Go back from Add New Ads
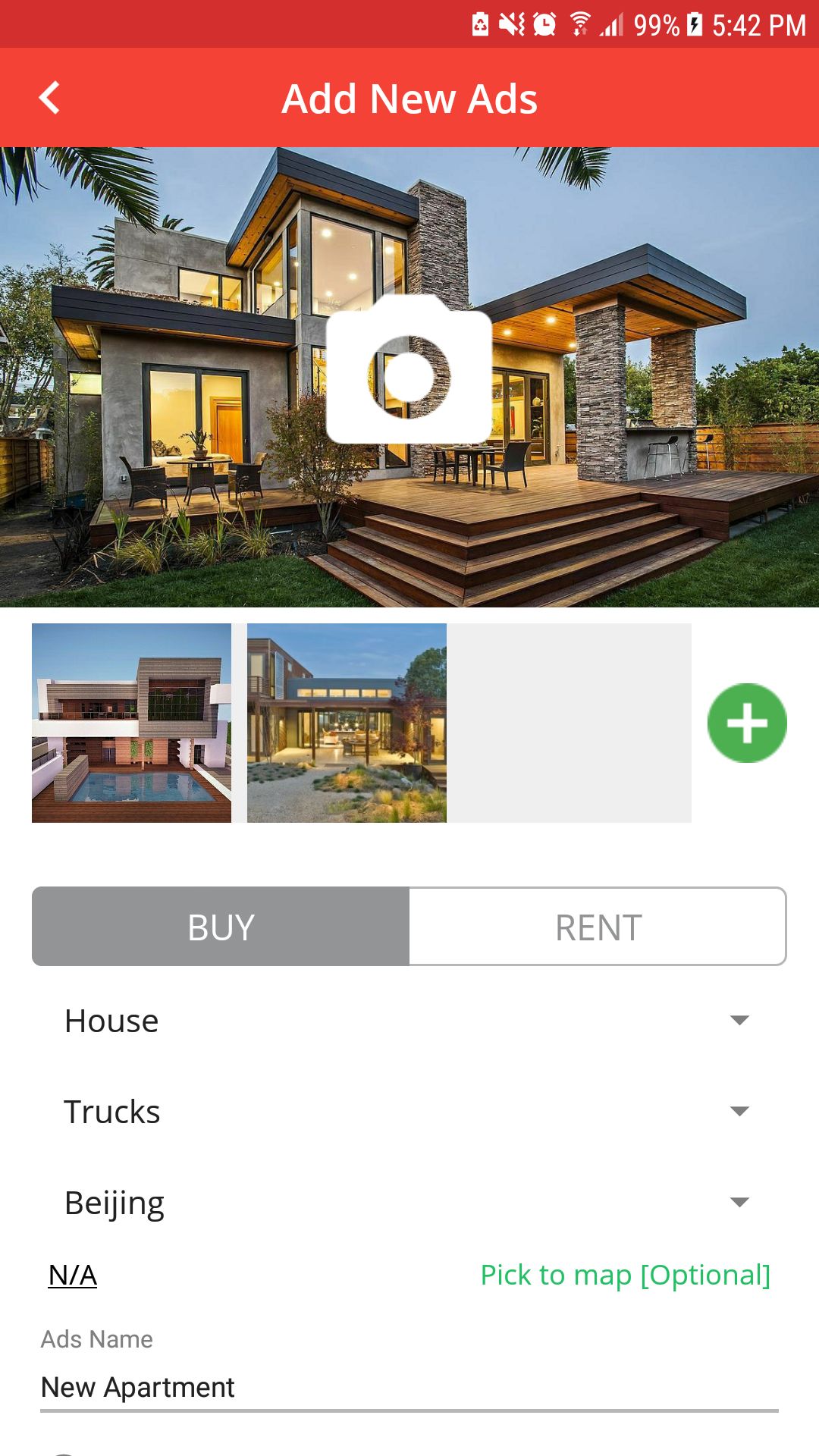 click(50, 98)
